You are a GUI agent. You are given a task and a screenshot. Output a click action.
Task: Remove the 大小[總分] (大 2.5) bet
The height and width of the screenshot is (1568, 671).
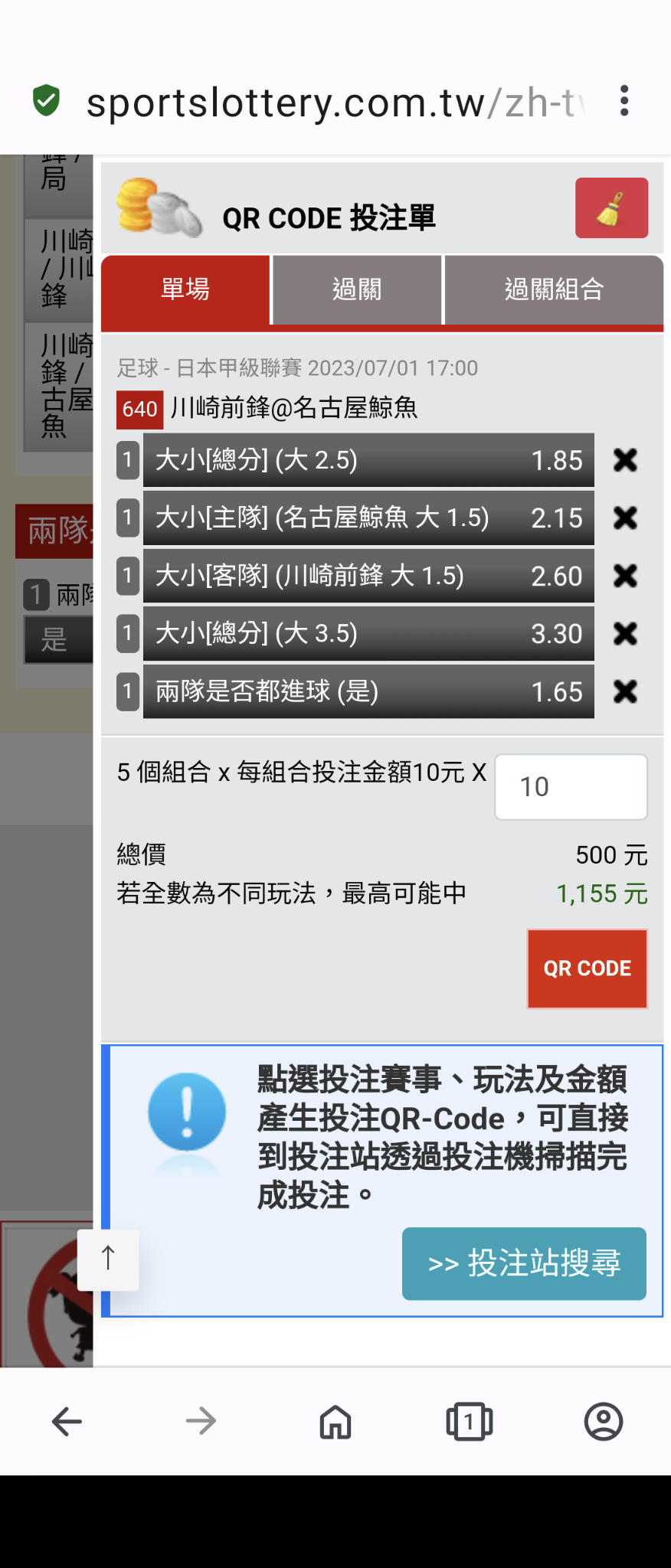coord(625,460)
